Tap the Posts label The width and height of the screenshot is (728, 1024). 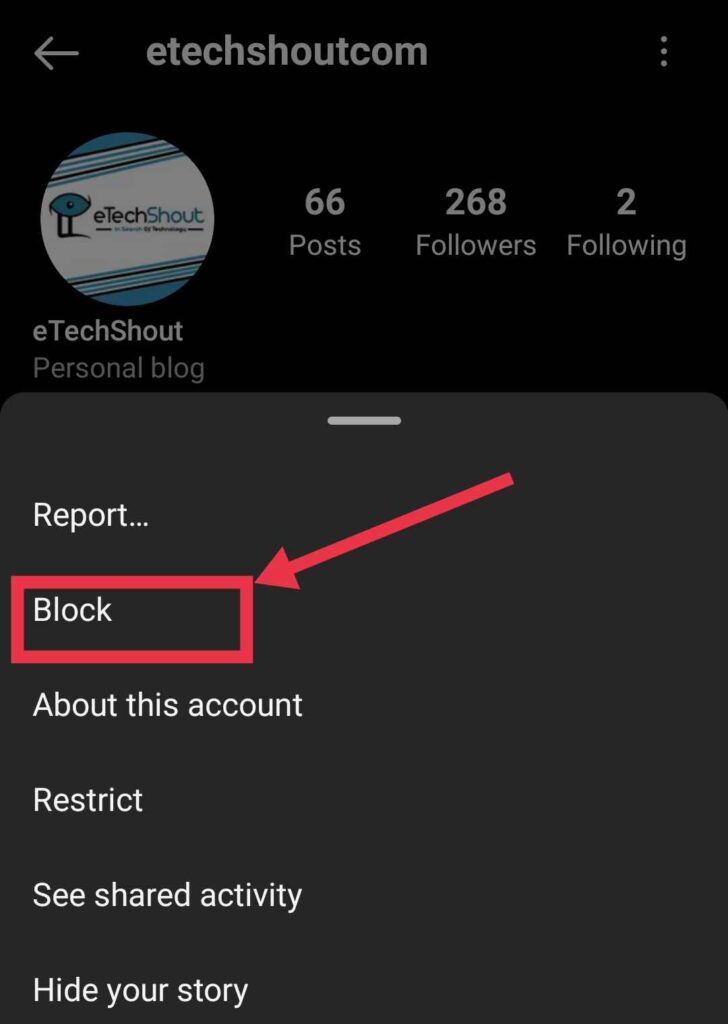point(325,245)
